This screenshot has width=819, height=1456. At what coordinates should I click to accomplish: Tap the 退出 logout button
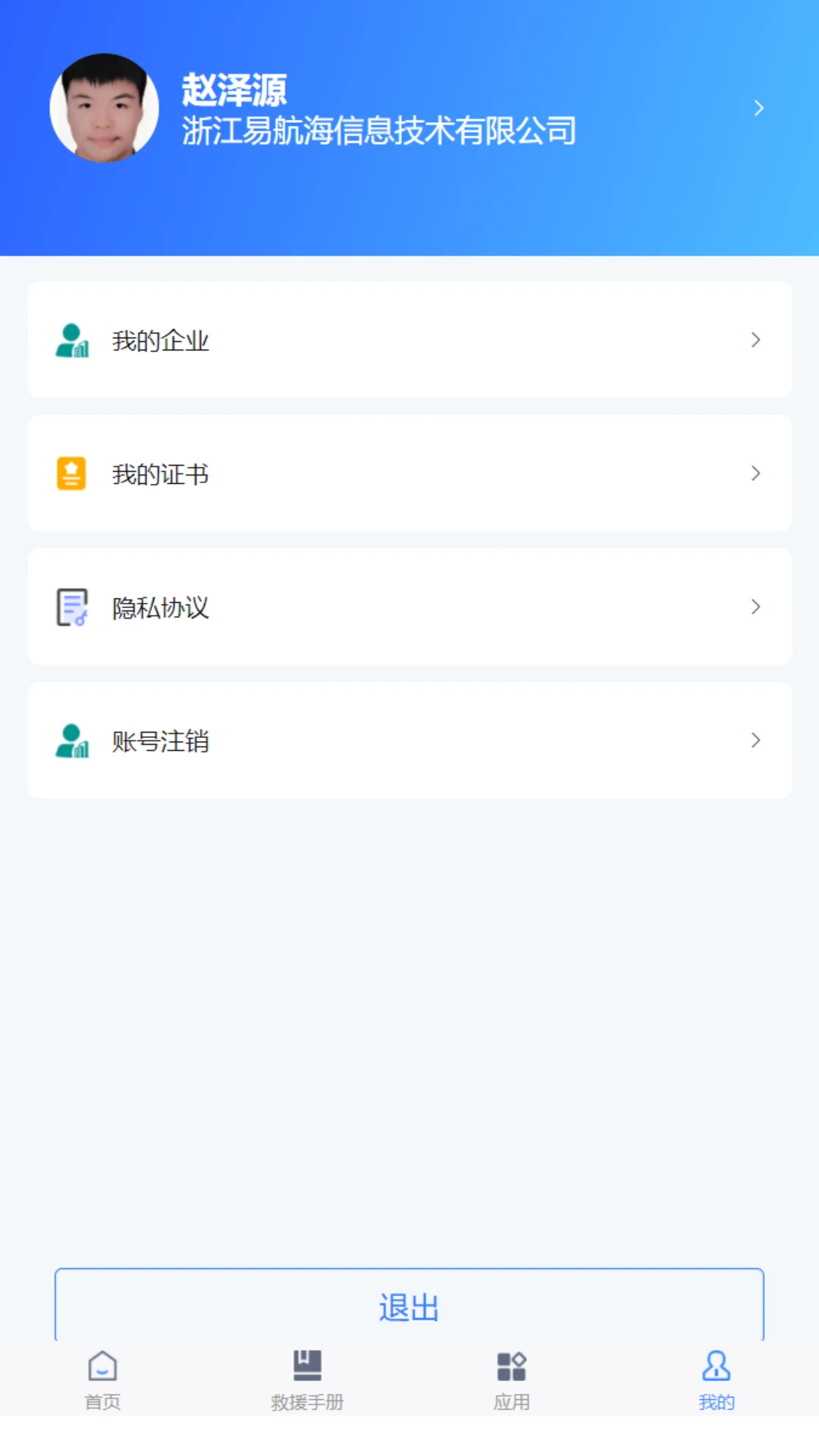click(409, 1304)
